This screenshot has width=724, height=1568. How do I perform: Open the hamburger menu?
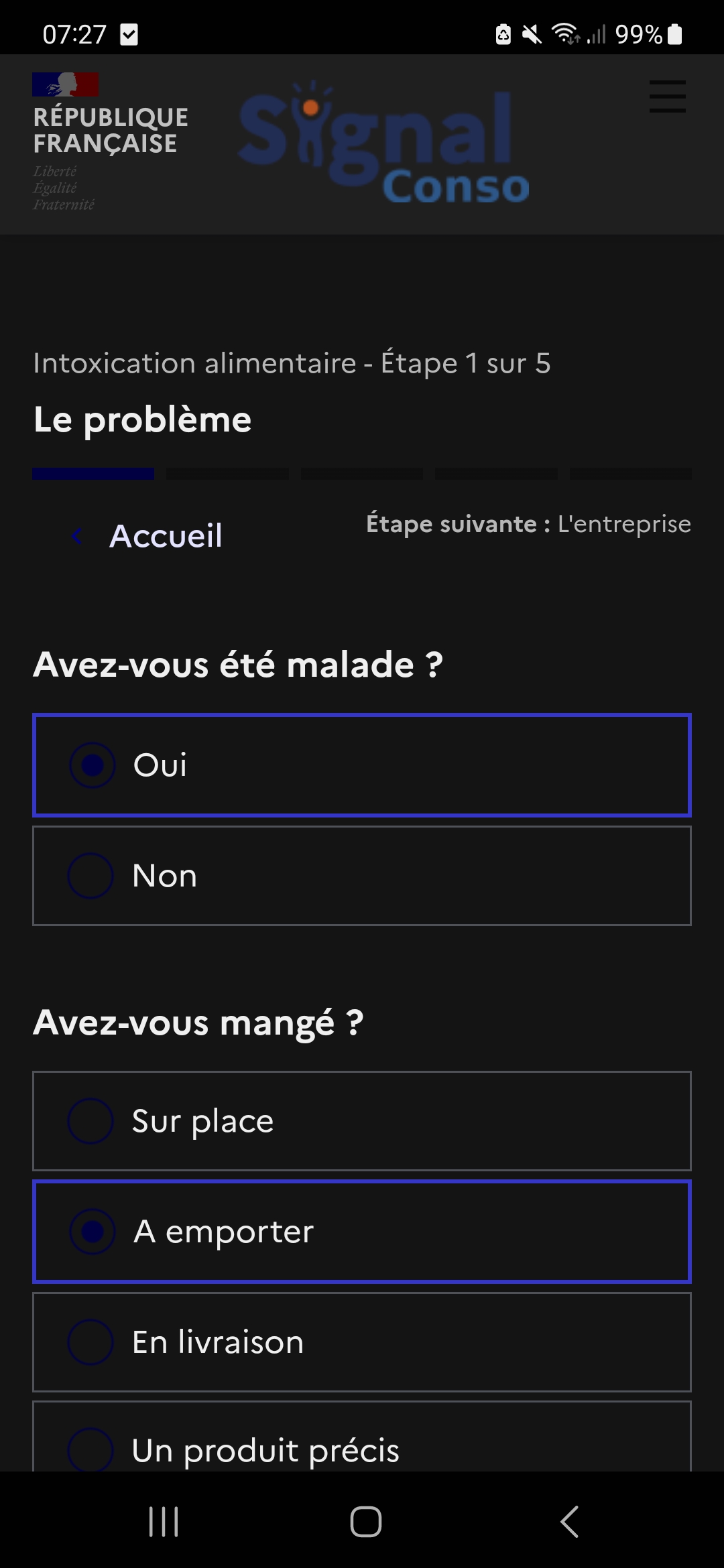click(x=667, y=96)
